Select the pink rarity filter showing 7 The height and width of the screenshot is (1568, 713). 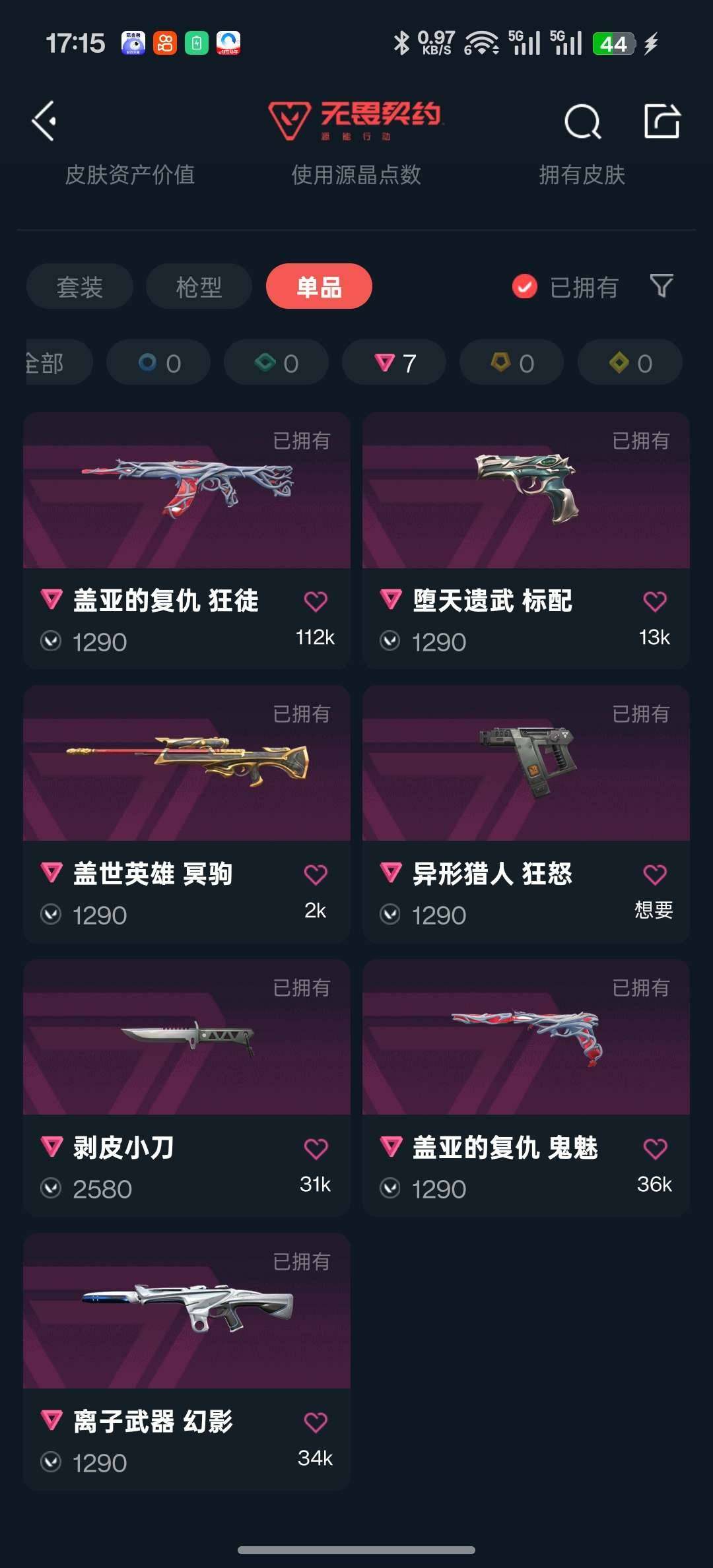[393, 362]
